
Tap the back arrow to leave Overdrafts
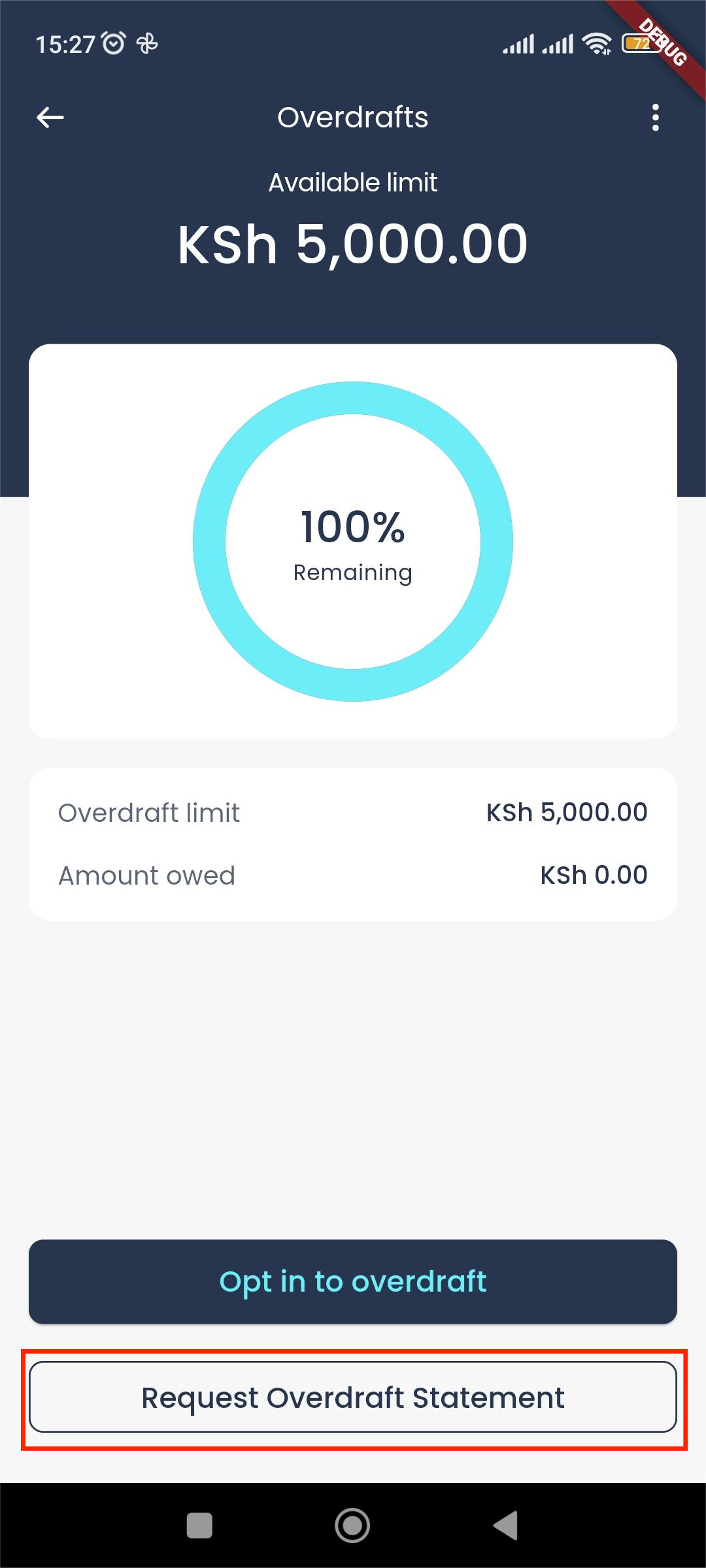tap(50, 118)
